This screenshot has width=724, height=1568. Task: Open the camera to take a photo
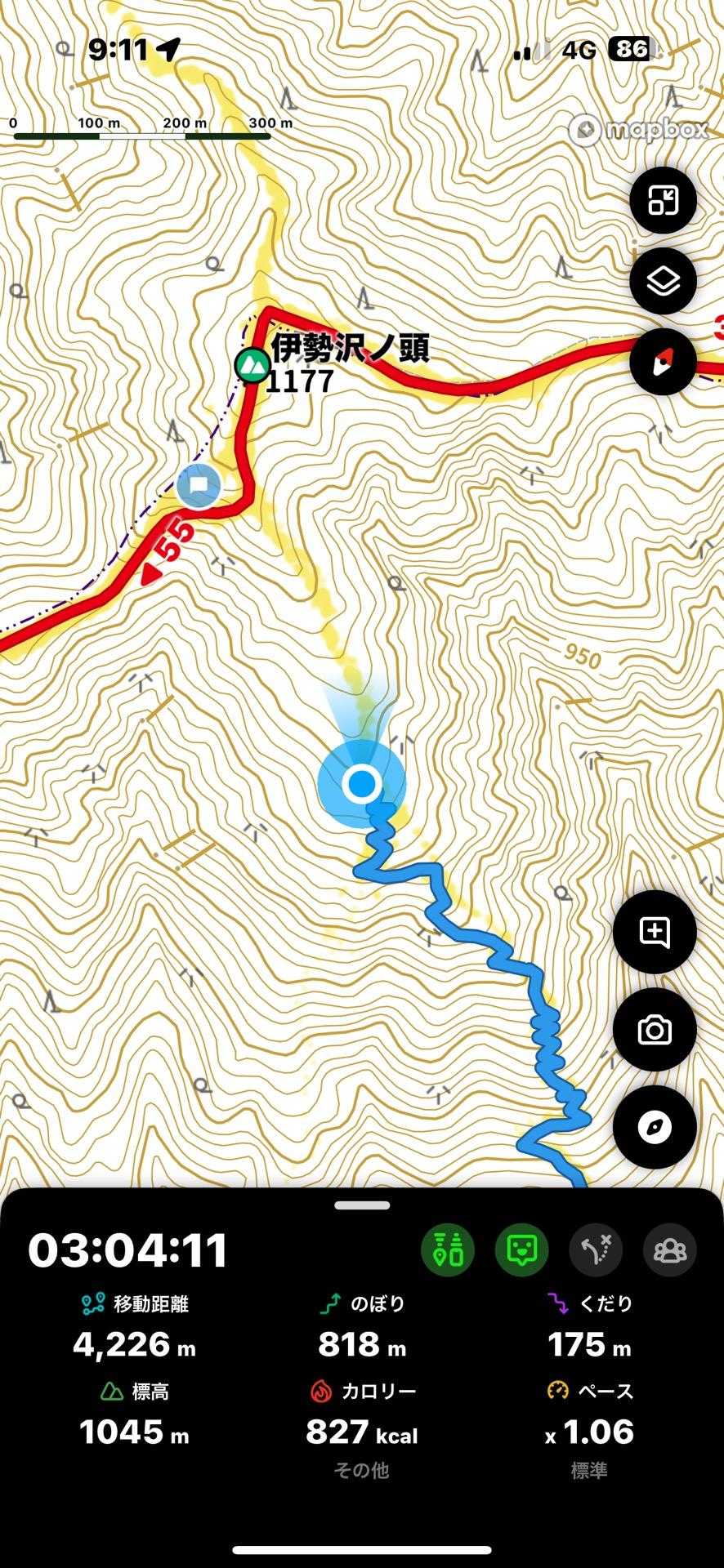click(x=655, y=1030)
